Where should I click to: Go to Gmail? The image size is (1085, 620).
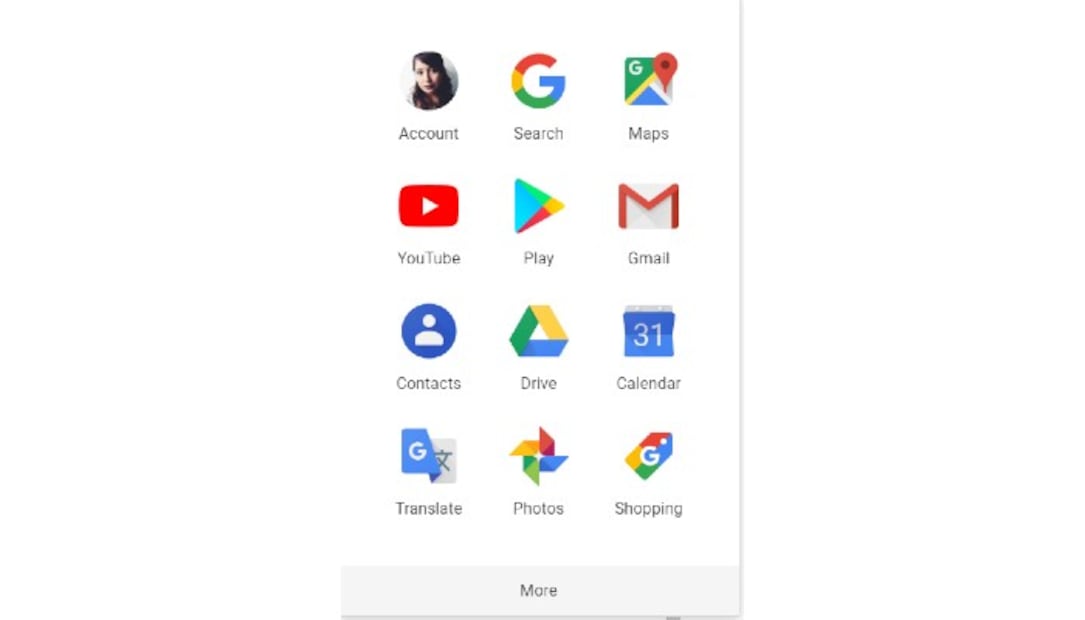(x=649, y=207)
